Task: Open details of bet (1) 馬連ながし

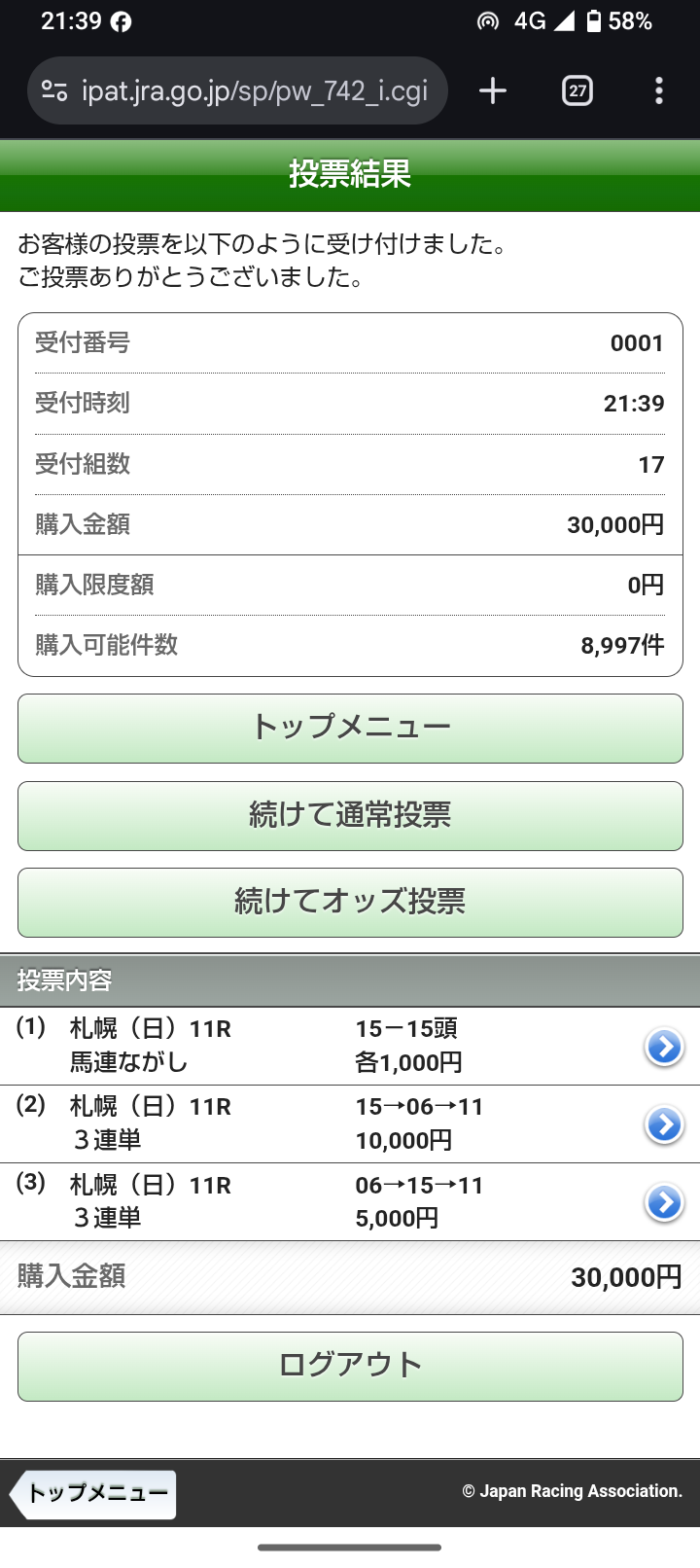Action: point(664,1047)
